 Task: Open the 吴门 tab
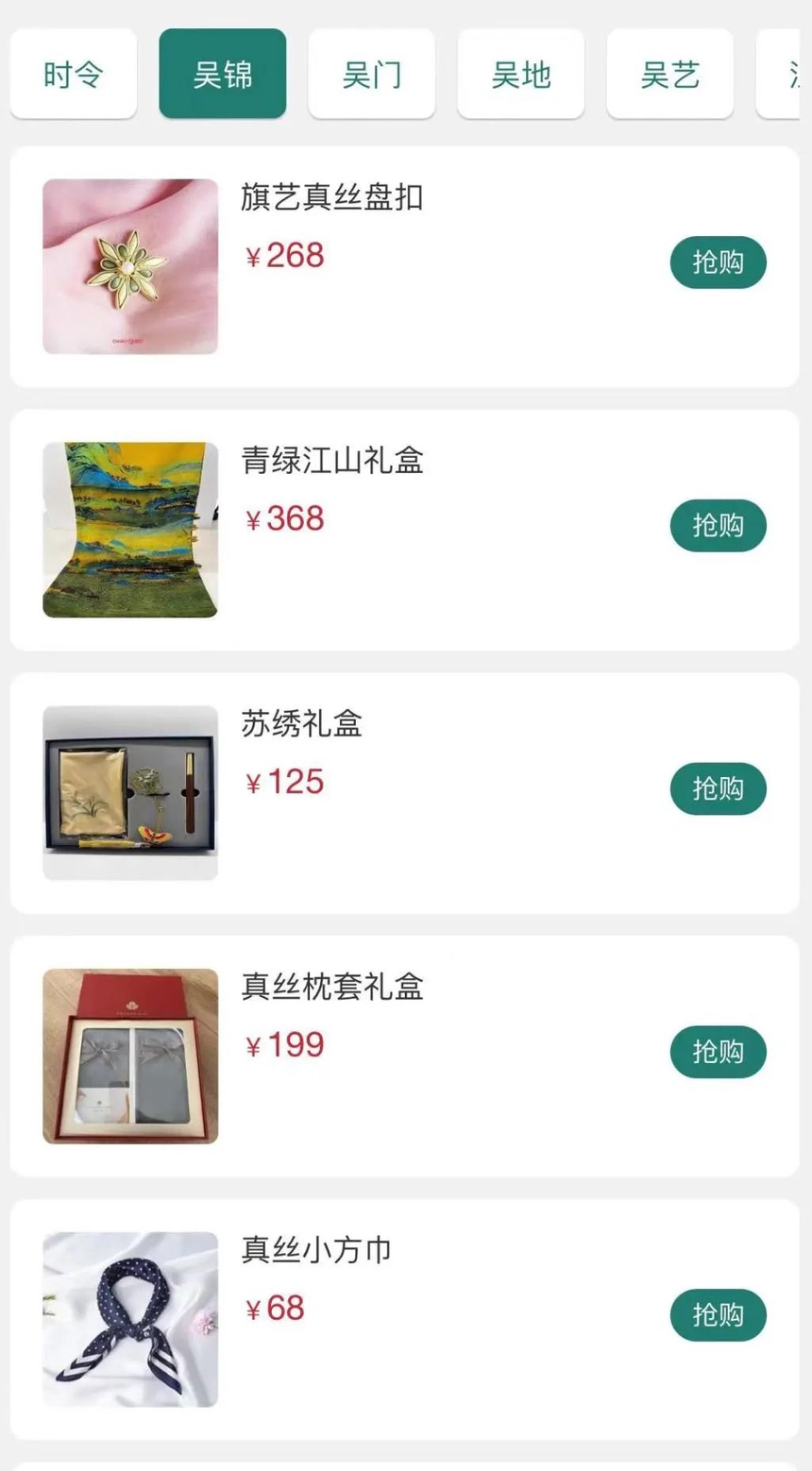pos(371,74)
